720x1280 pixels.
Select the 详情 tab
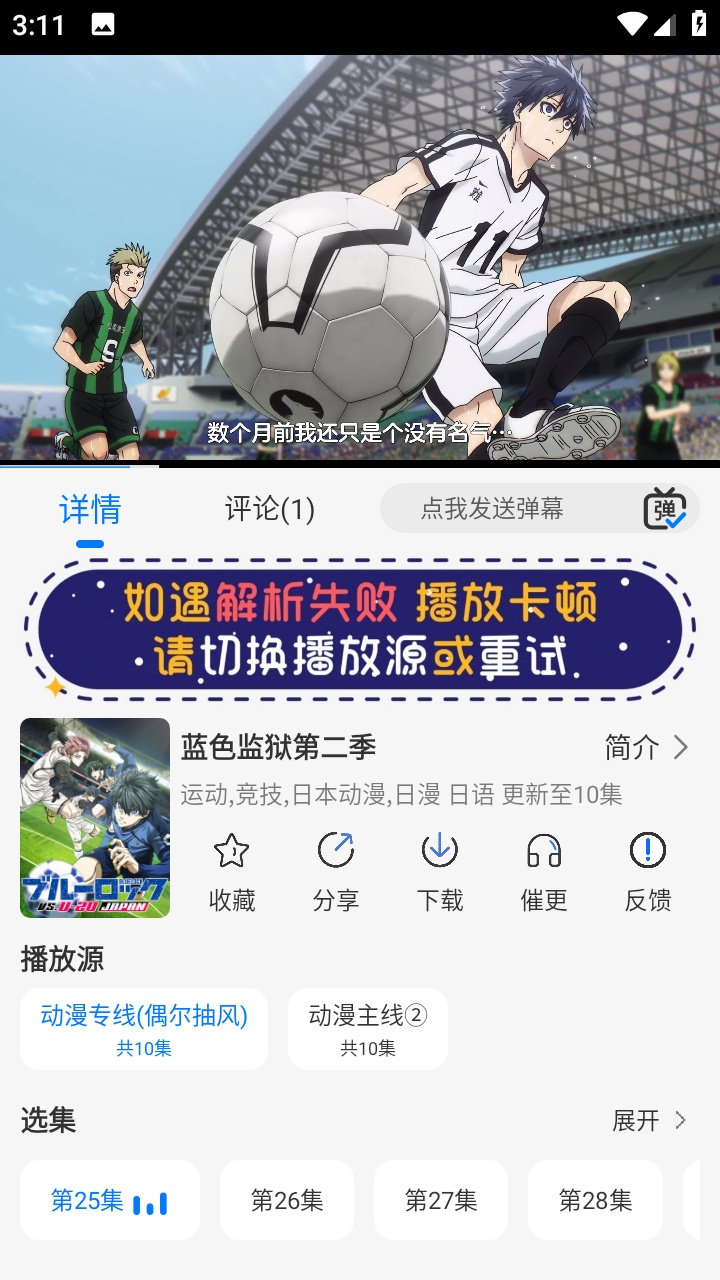90,509
